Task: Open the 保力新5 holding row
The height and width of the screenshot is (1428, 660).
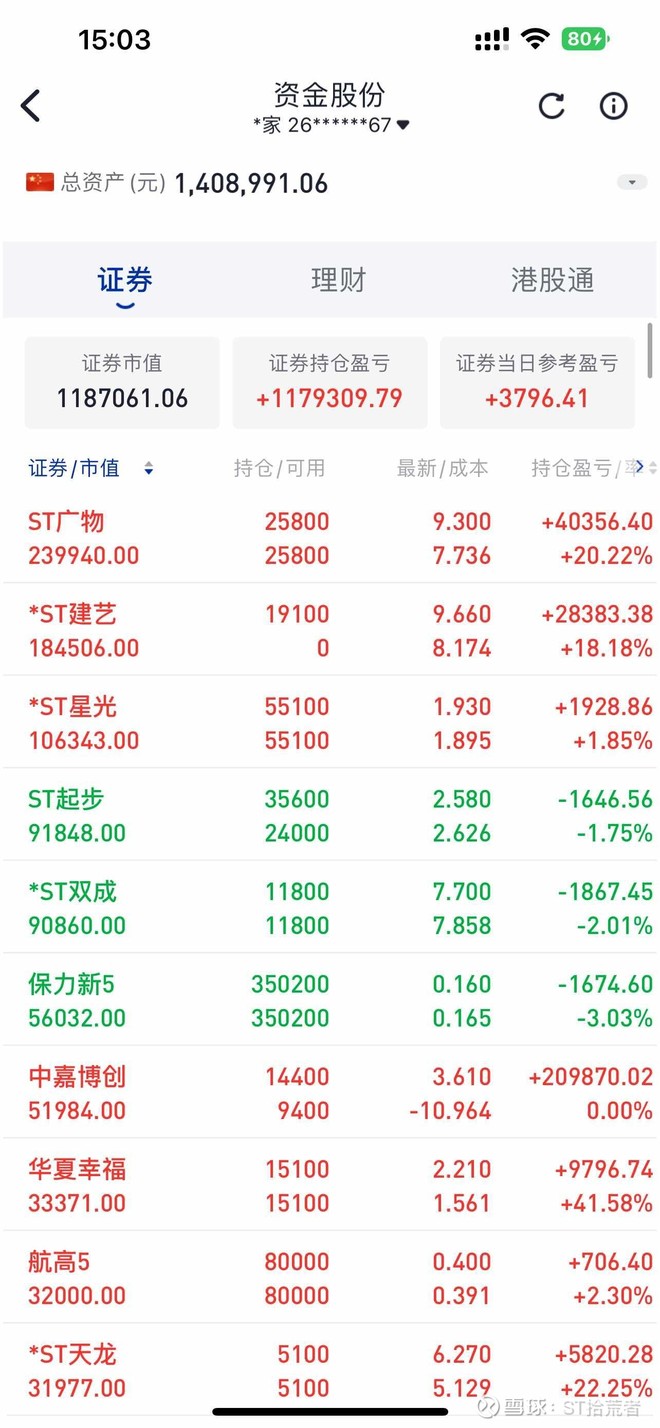Action: pos(330,1000)
